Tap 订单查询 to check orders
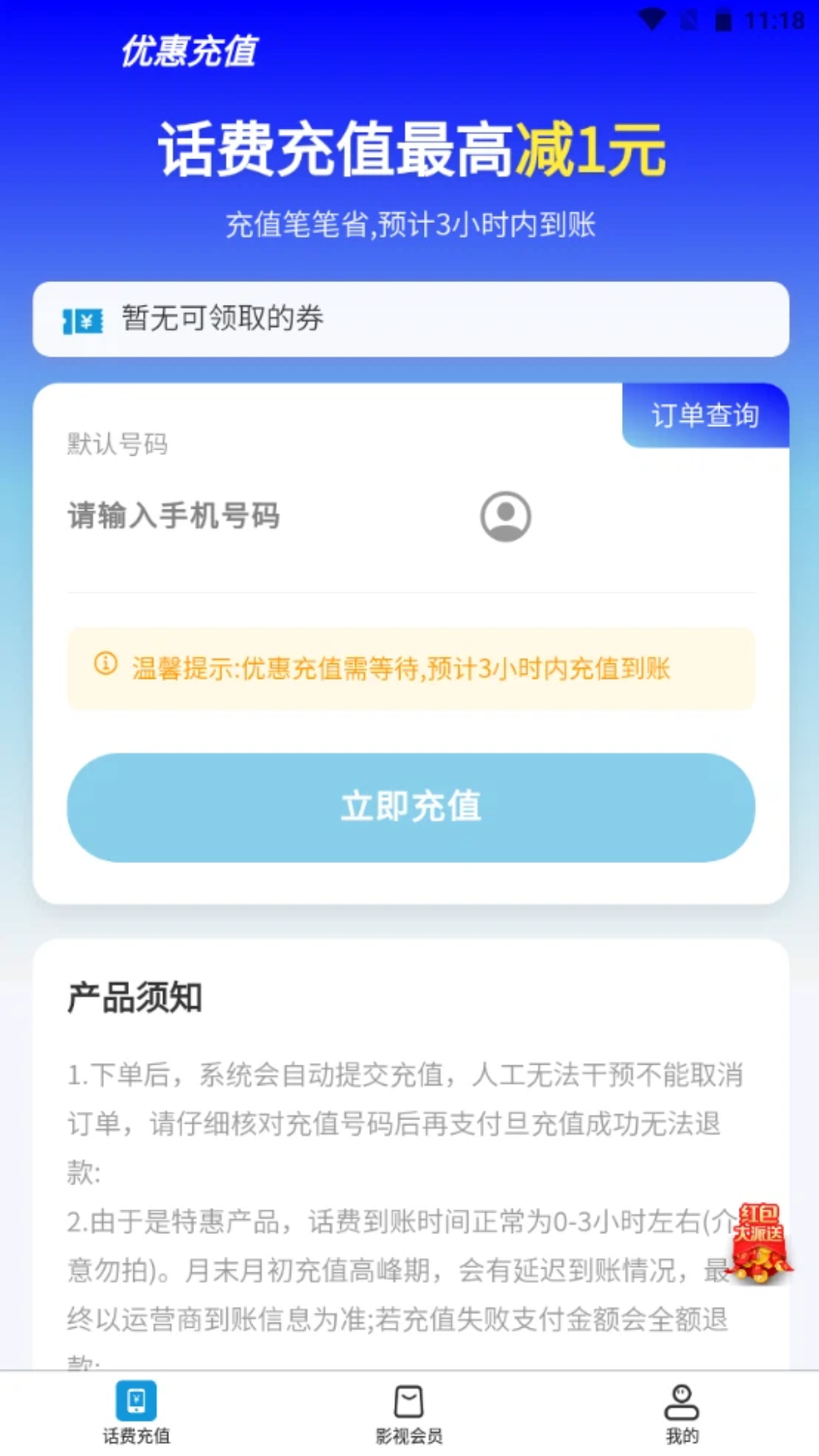 point(706,415)
